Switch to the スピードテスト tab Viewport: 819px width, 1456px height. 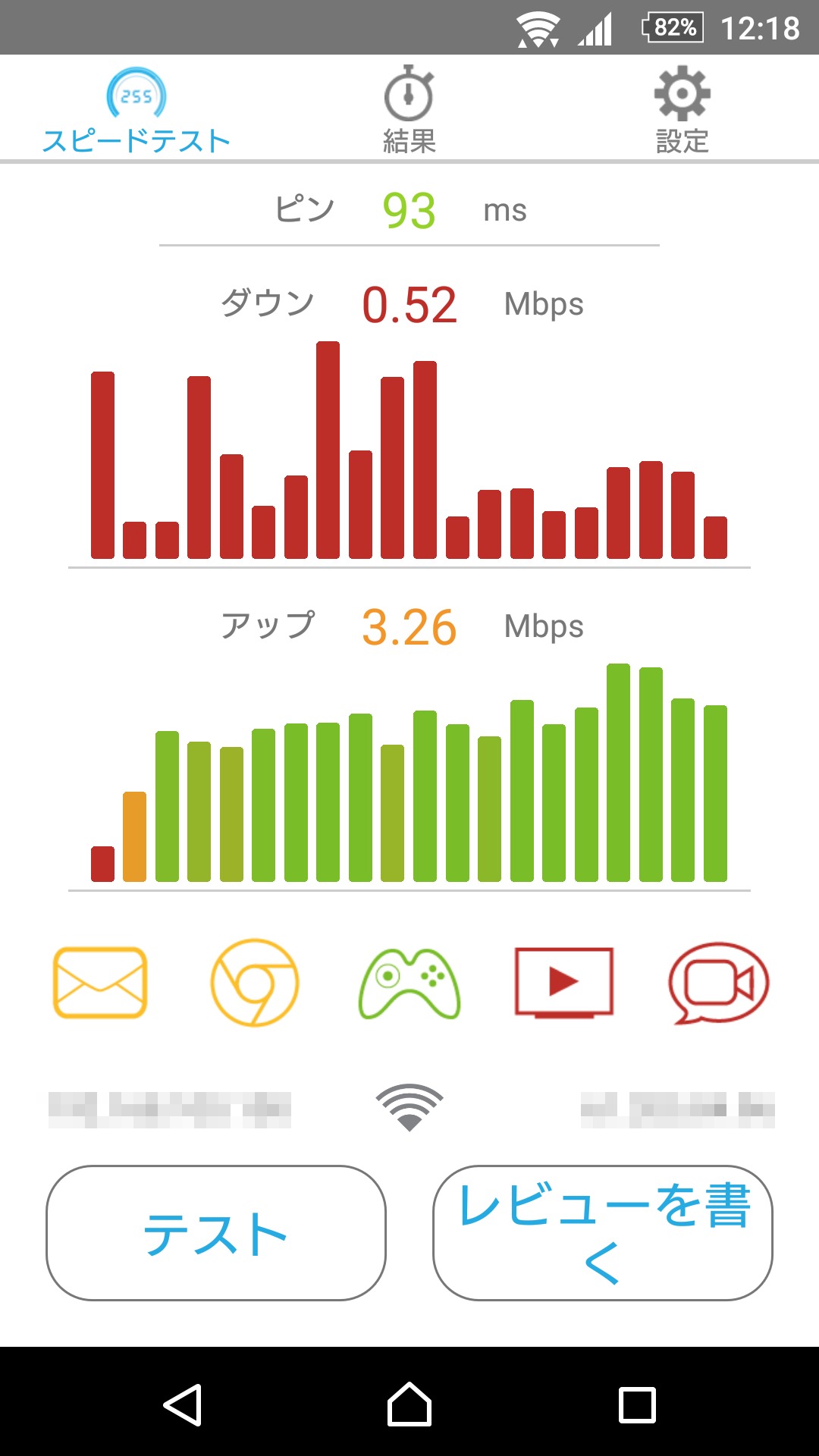136,111
